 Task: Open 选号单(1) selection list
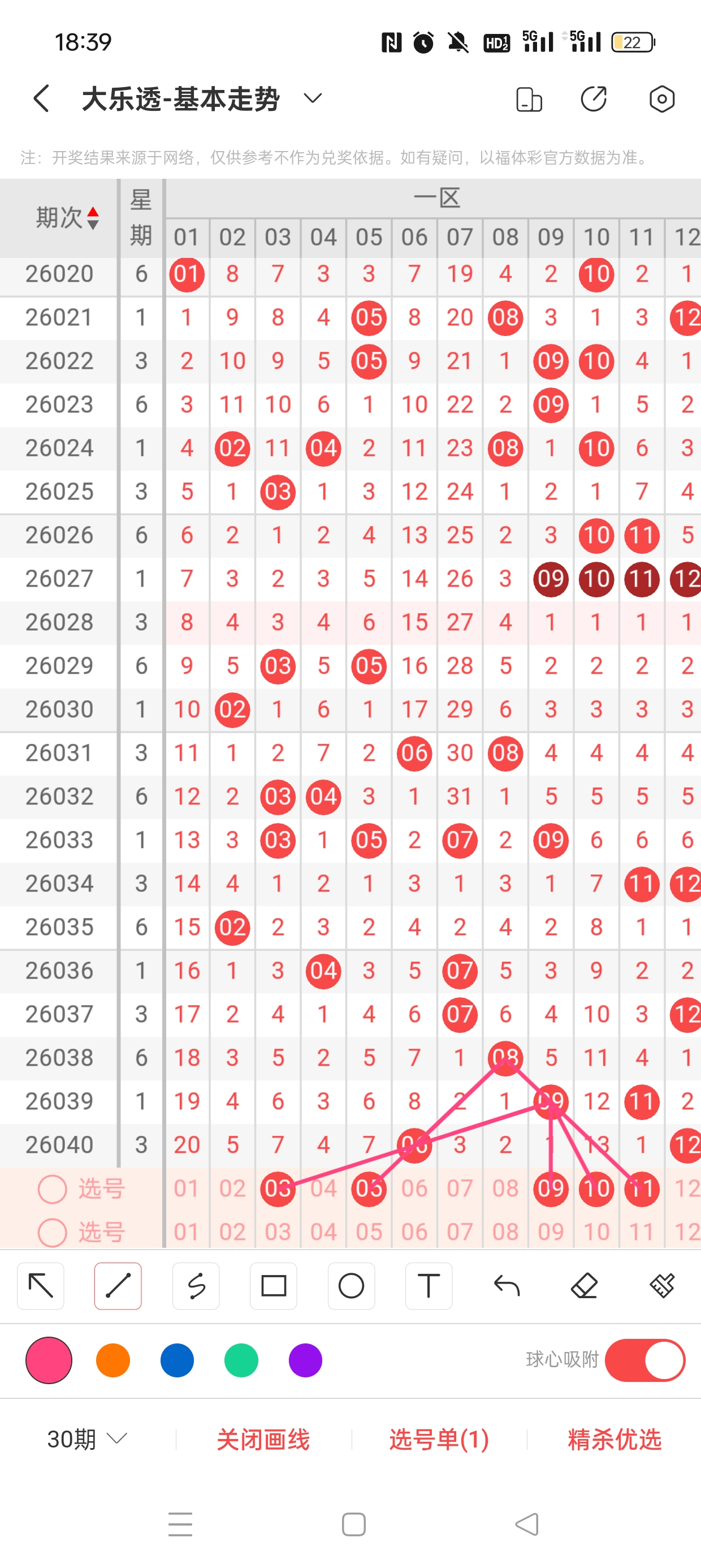[439, 1440]
